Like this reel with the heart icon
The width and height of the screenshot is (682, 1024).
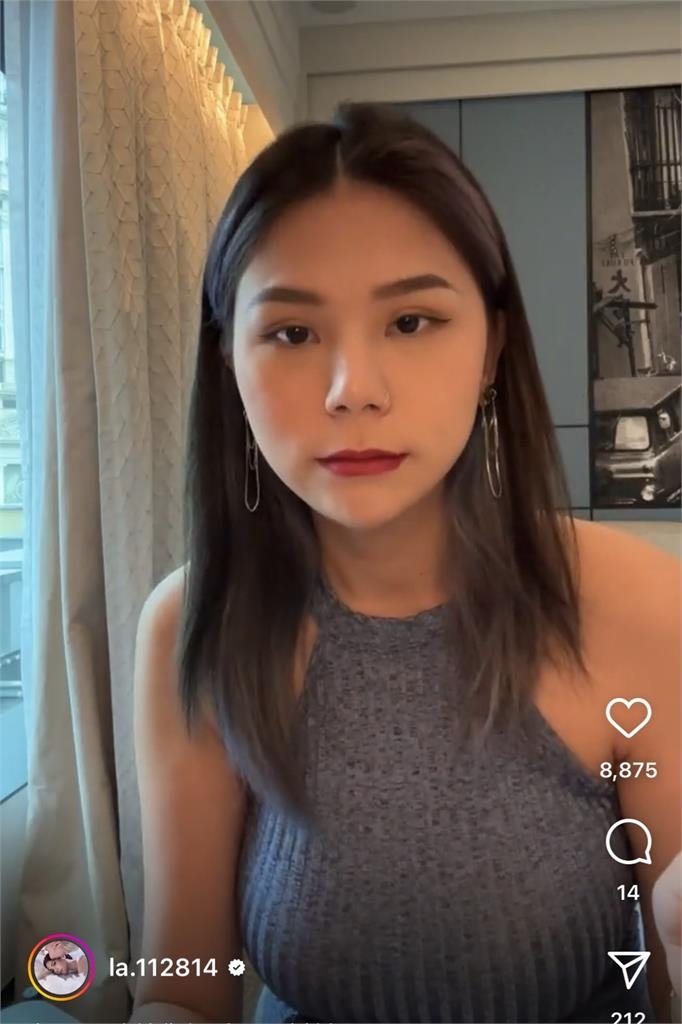[x=628, y=717]
